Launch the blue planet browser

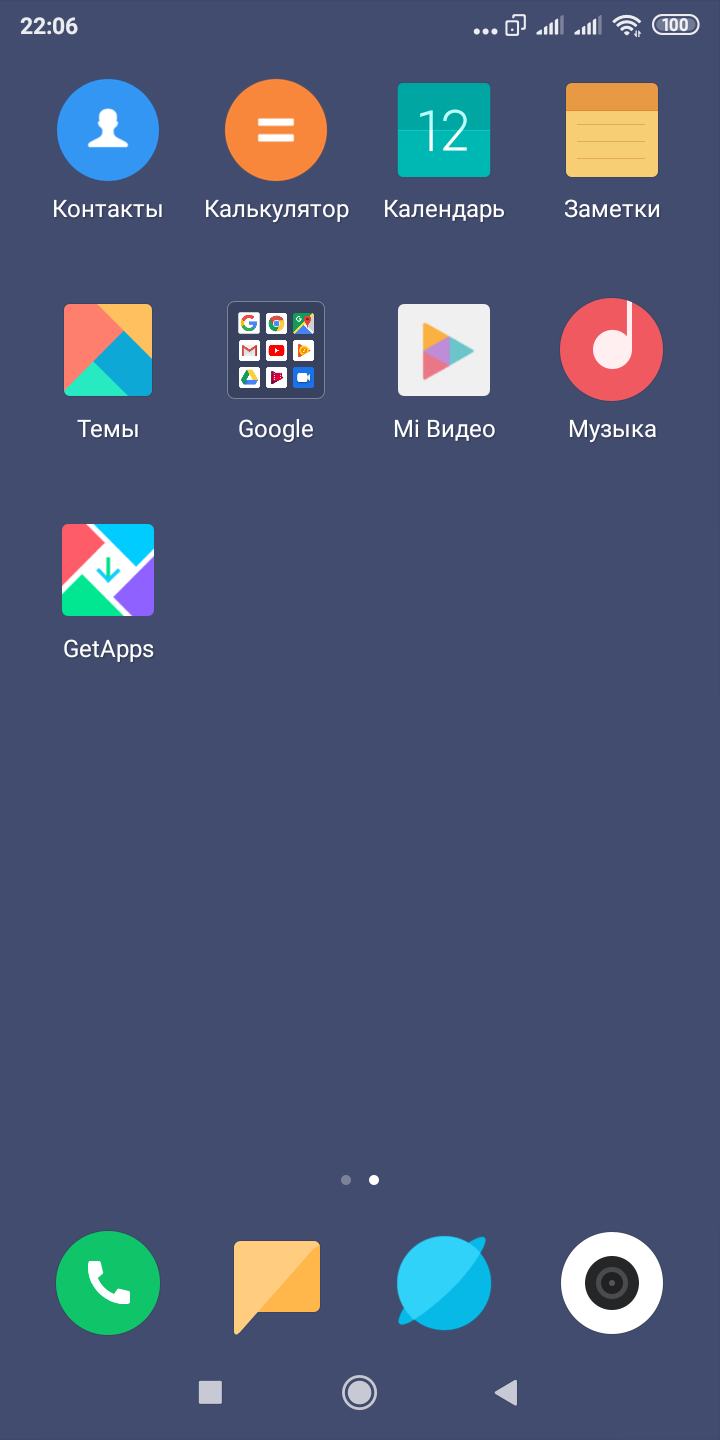(x=444, y=1283)
